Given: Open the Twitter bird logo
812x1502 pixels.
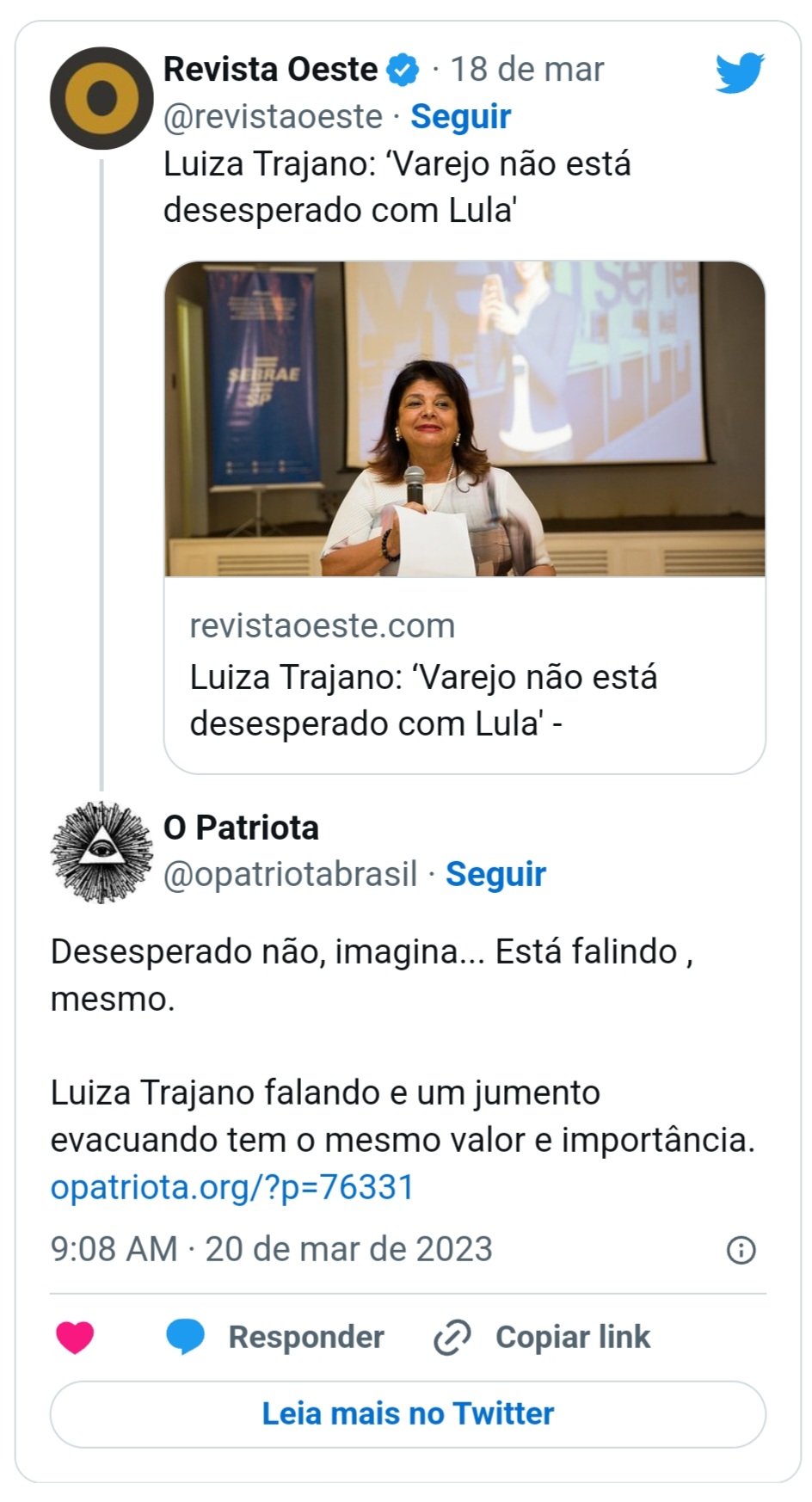Looking at the screenshot, I should 740,72.
